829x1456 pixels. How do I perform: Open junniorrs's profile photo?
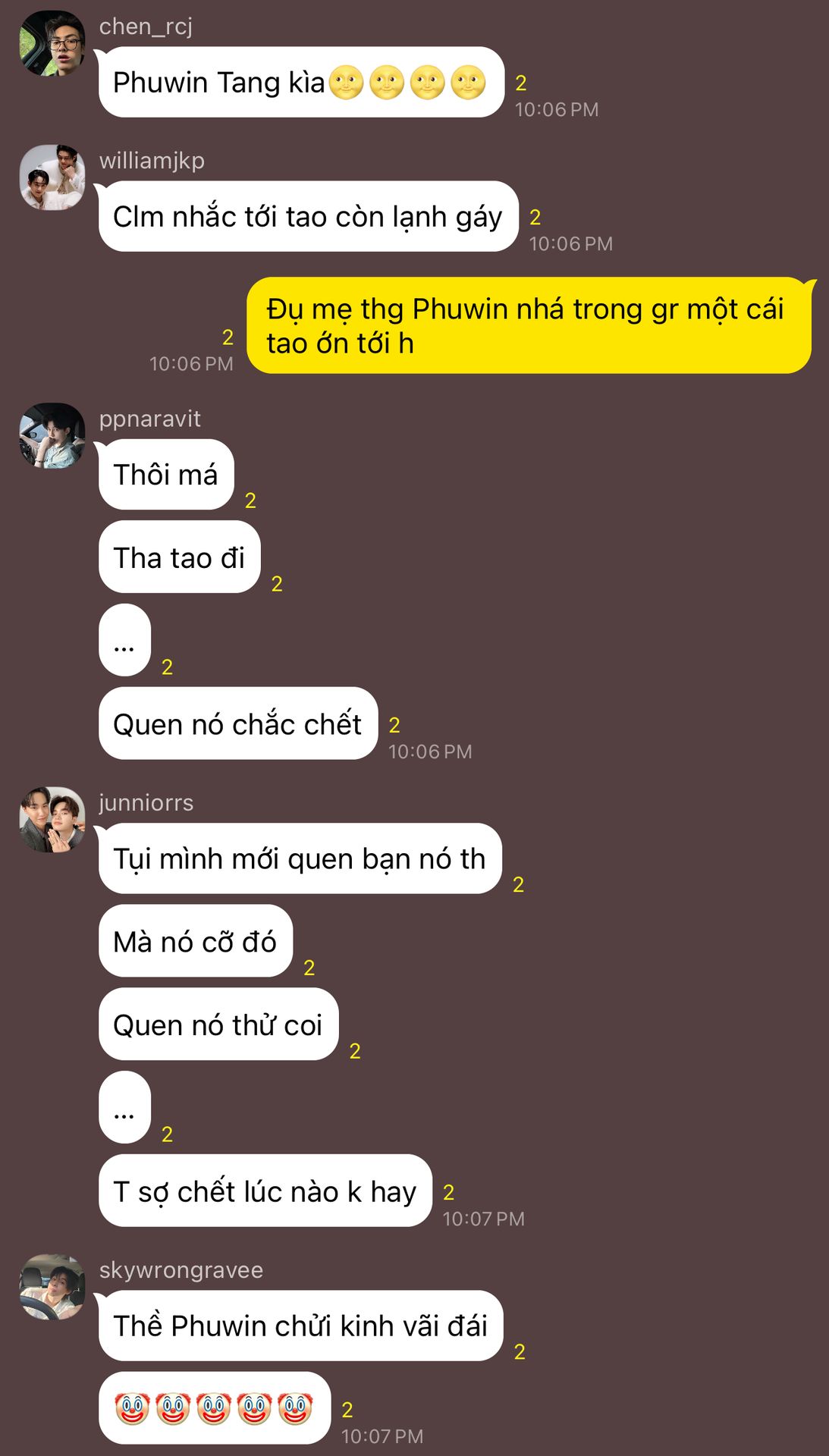click(x=52, y=820)
